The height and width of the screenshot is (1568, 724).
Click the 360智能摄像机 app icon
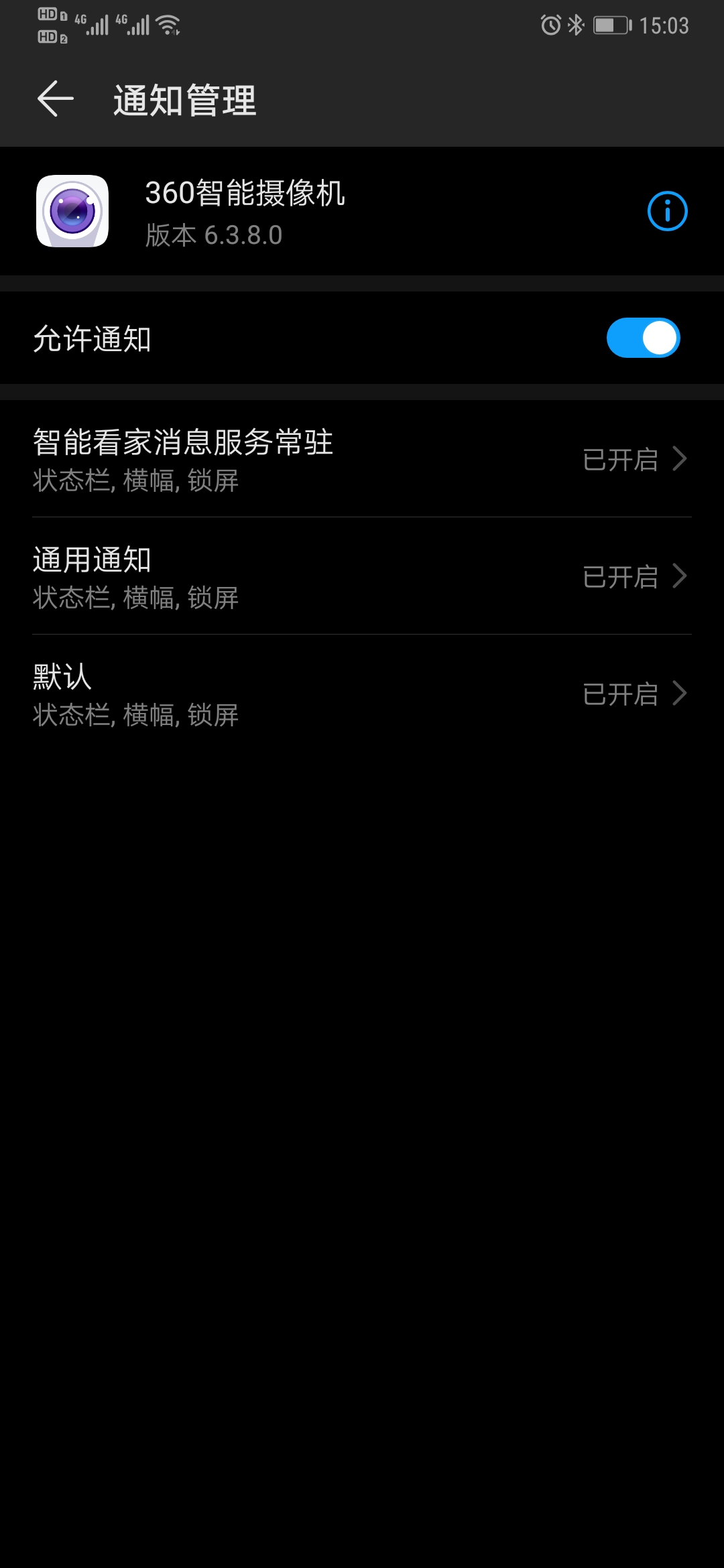[73, 211]
